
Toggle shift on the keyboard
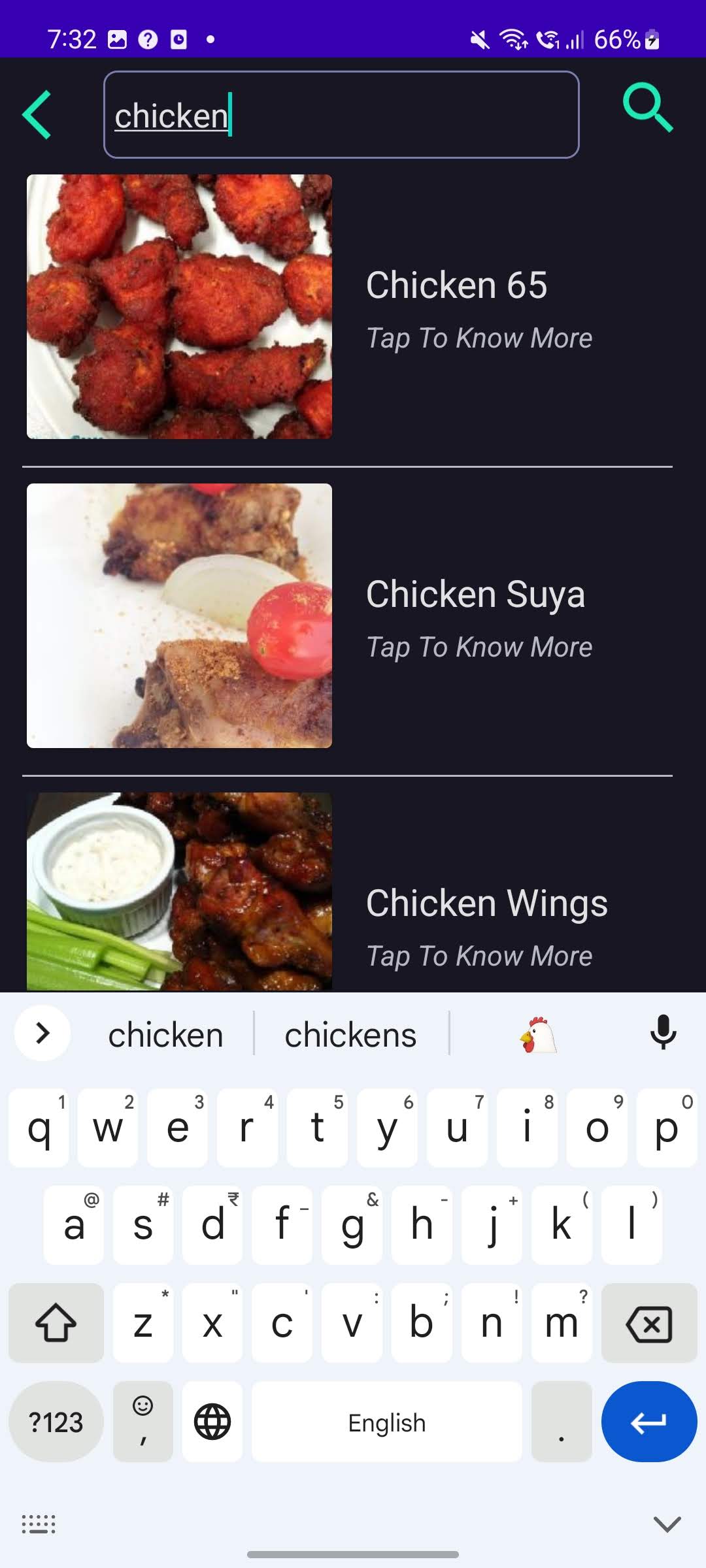point(56,1324)
